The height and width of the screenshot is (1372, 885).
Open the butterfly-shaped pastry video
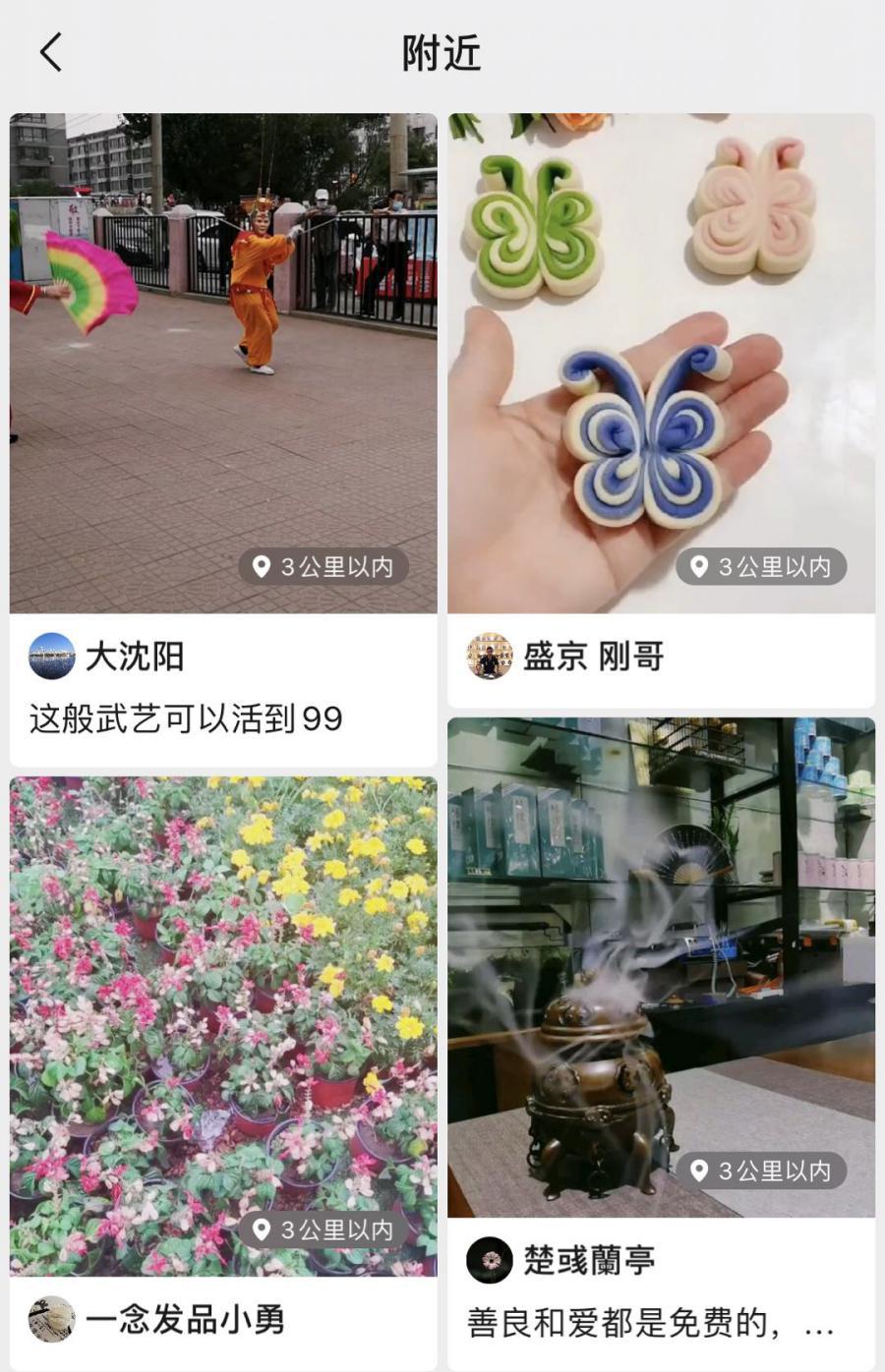pyautogui.click(x=661, y=362)
